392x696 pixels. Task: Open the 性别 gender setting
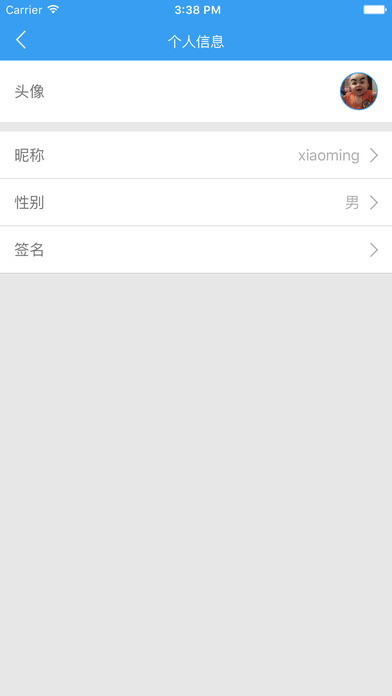[x=196, y=202]
